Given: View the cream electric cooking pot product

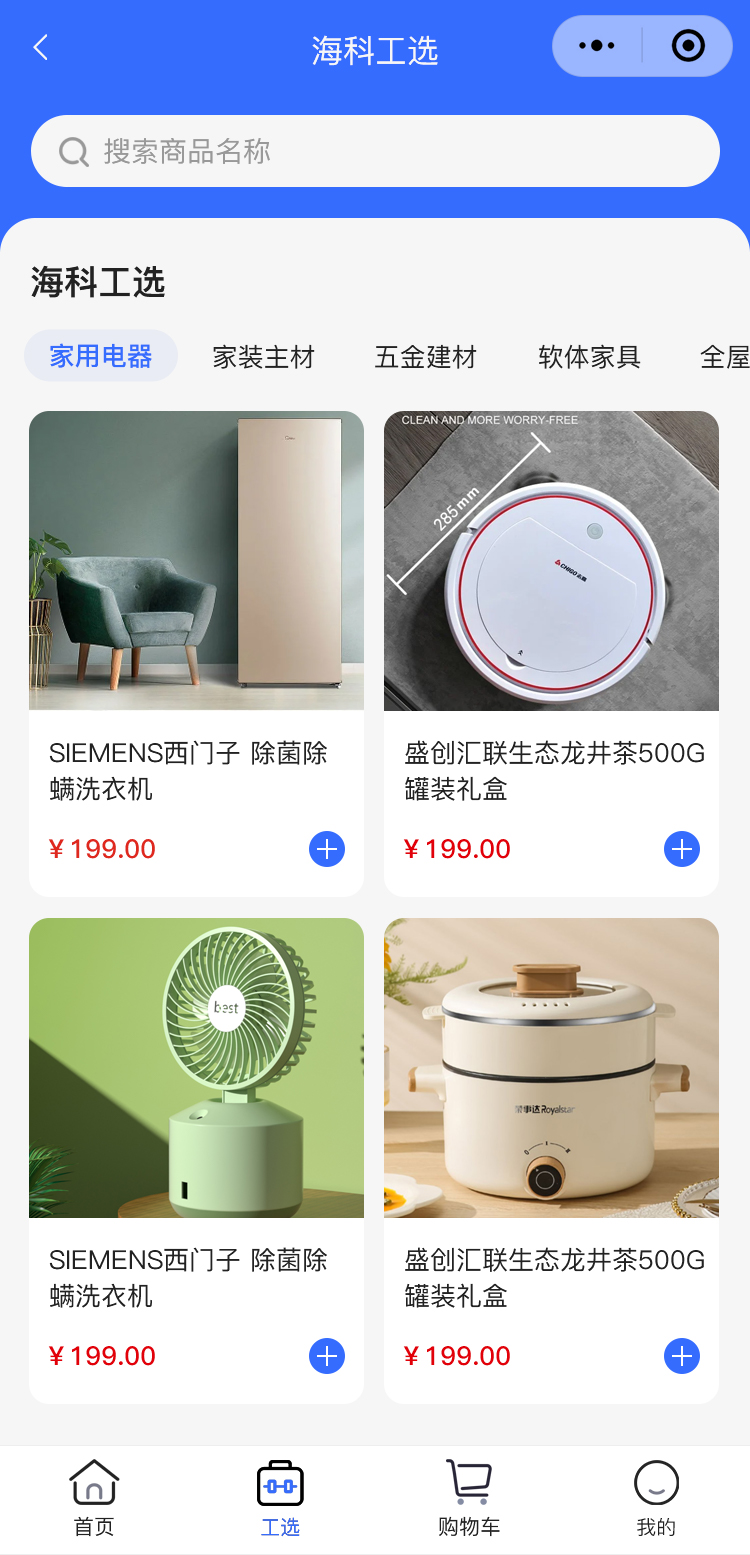Looking at the screenshot, I should 551,1068.
